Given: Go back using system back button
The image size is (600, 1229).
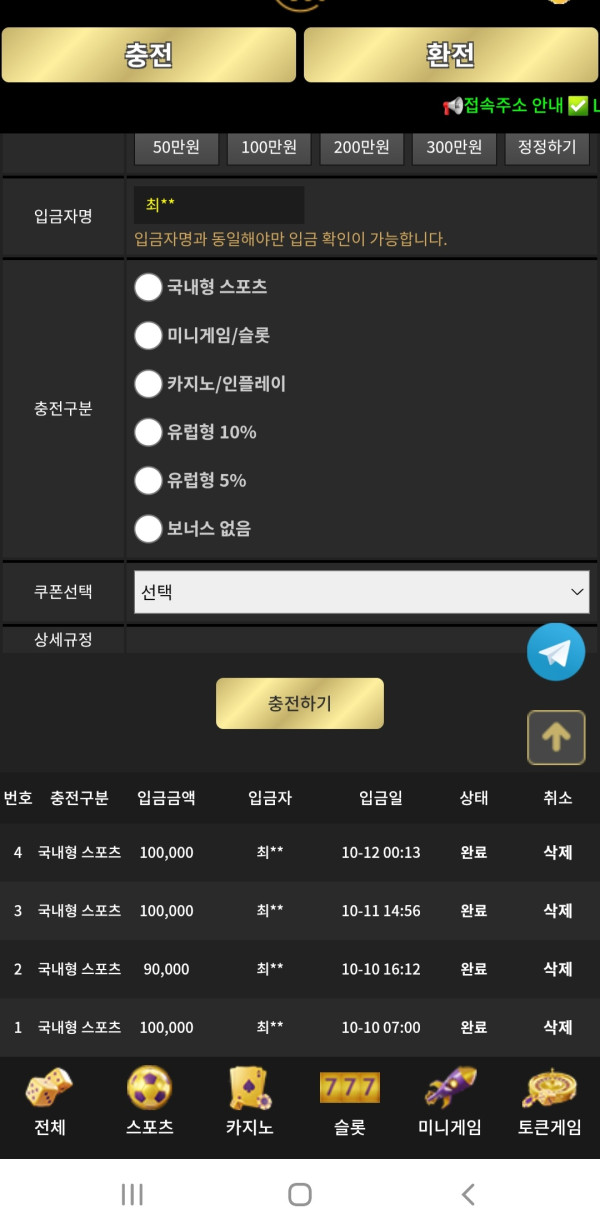Looking at the screenshot, I should coord(468,1194).
